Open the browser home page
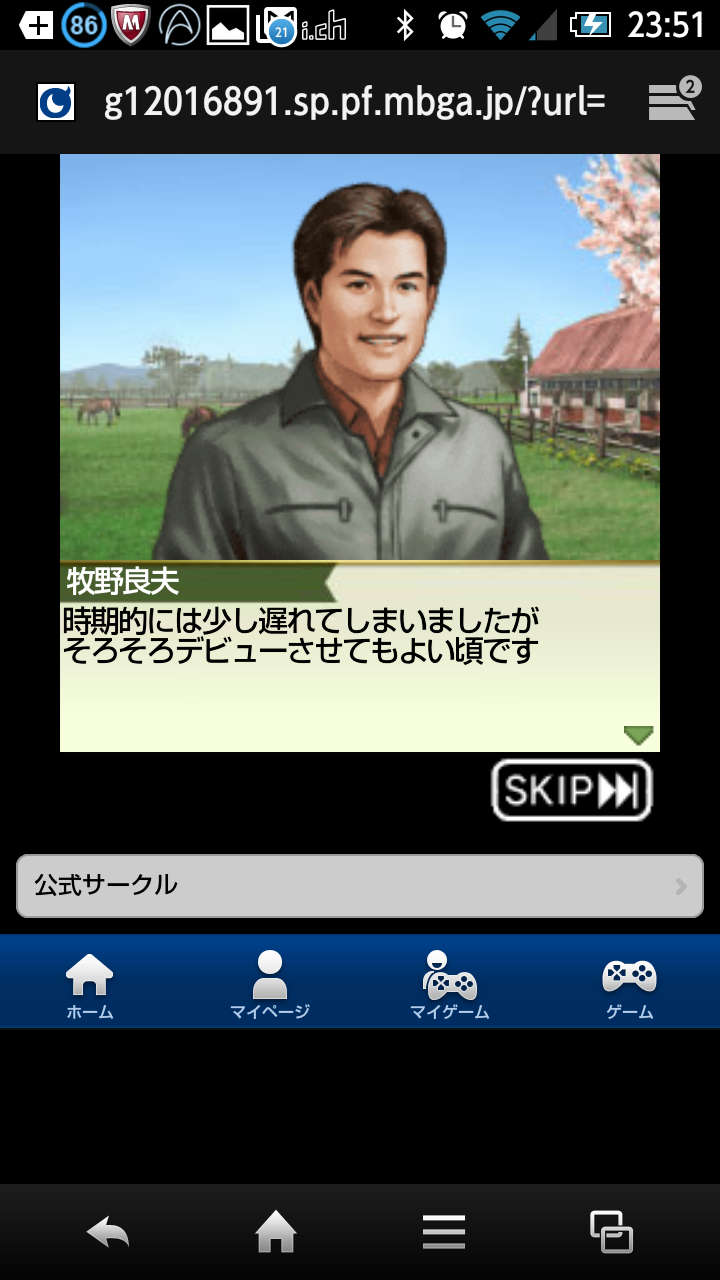This screenshot has height=1280, width=720. pyautogui.click(x=276, y=1232)
